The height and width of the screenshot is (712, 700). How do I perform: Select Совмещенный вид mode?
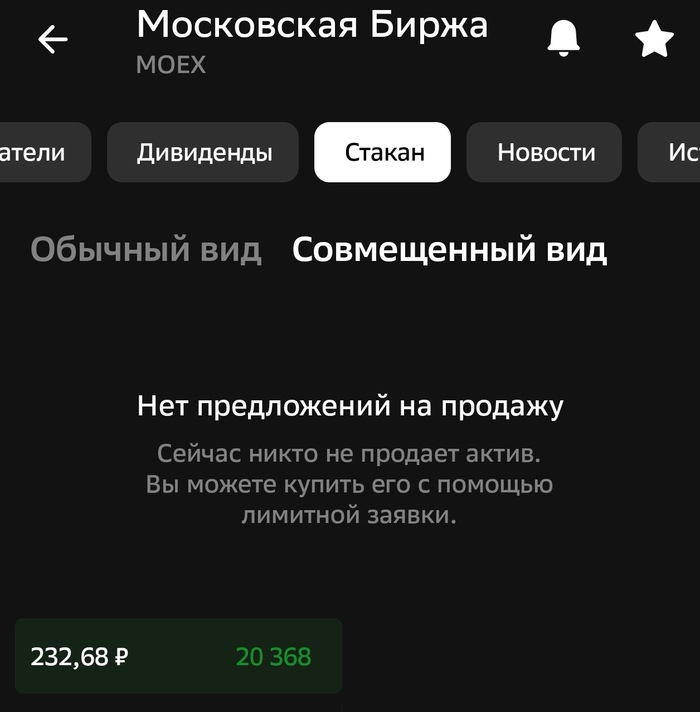click(x=449, y=249)
